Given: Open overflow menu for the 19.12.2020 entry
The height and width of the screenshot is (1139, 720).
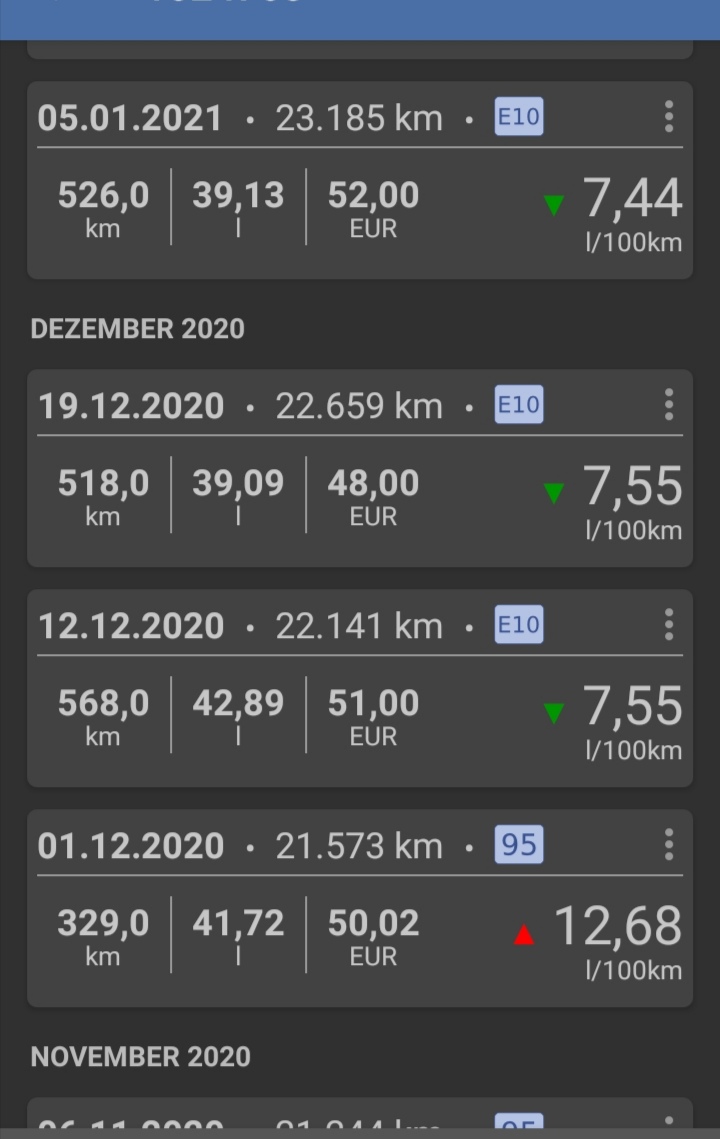Looking at the screenshot, I should pyautogui.click(x=669, y=405).
